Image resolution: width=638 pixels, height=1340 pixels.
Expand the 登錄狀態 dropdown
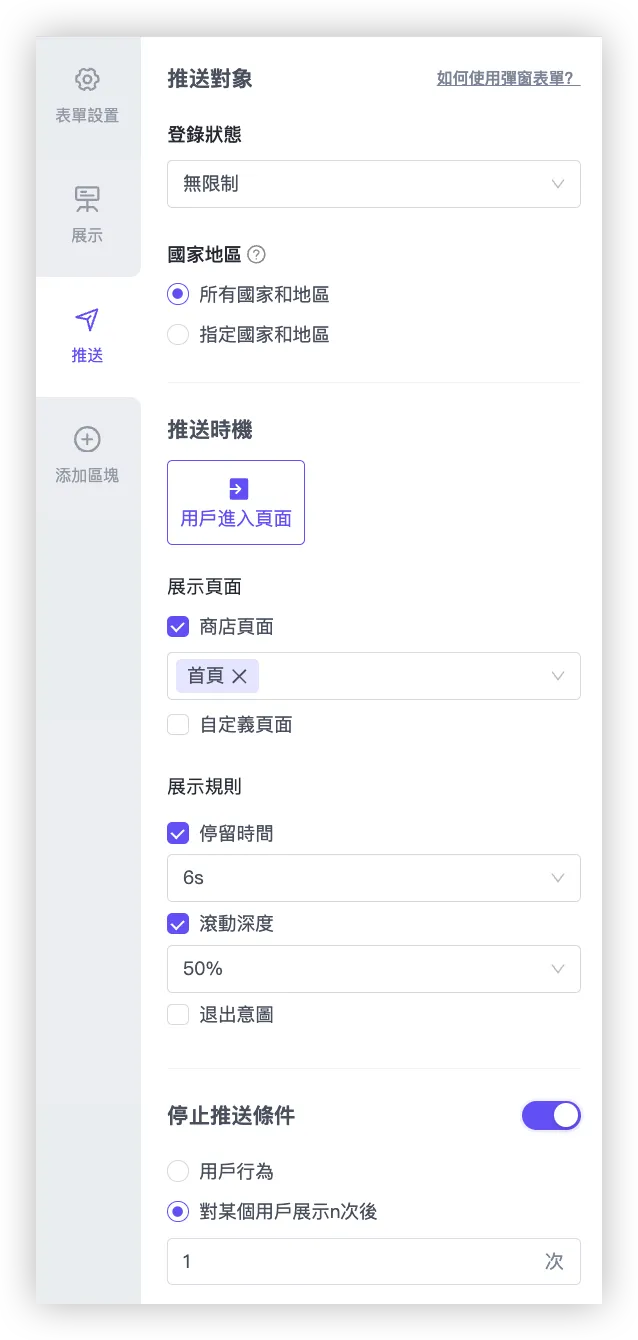(x=373, y=184)
